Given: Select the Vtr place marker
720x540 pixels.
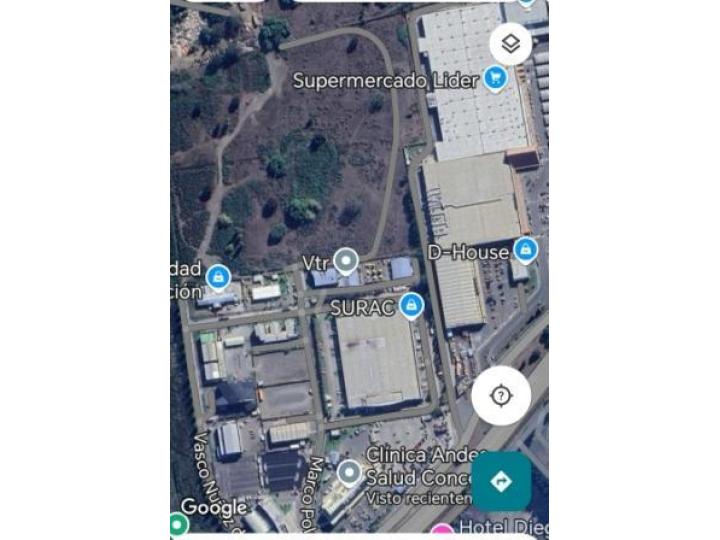Looking at the screenshot, I should tap(346, 262).
